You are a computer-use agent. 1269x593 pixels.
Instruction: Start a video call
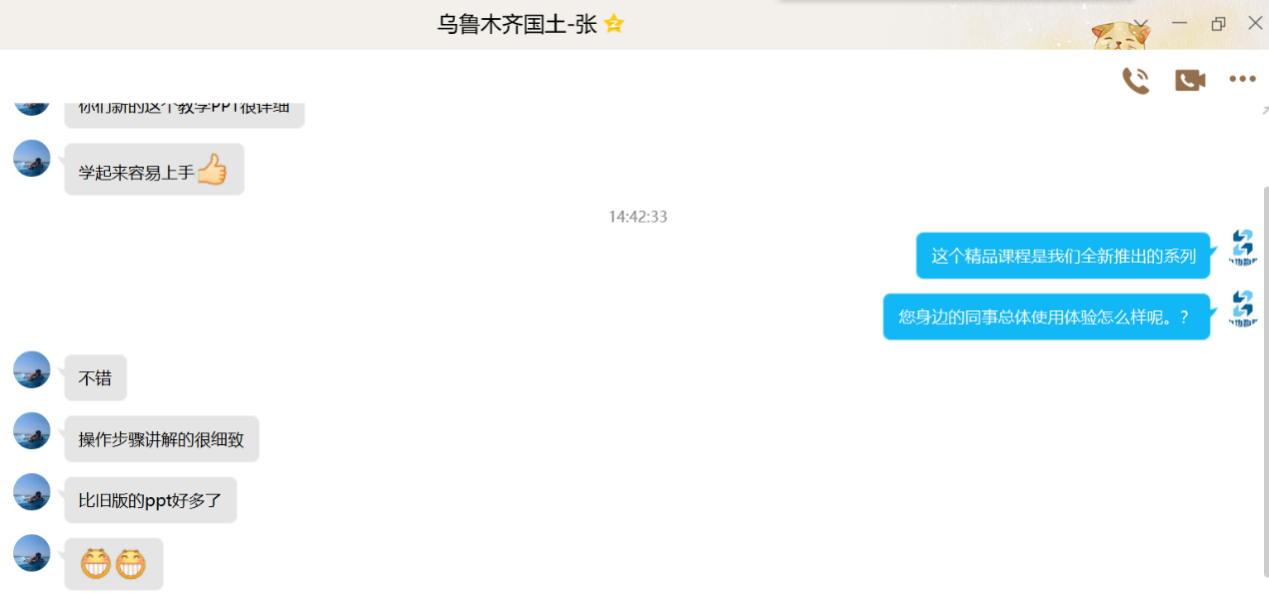coord(1189,80)
